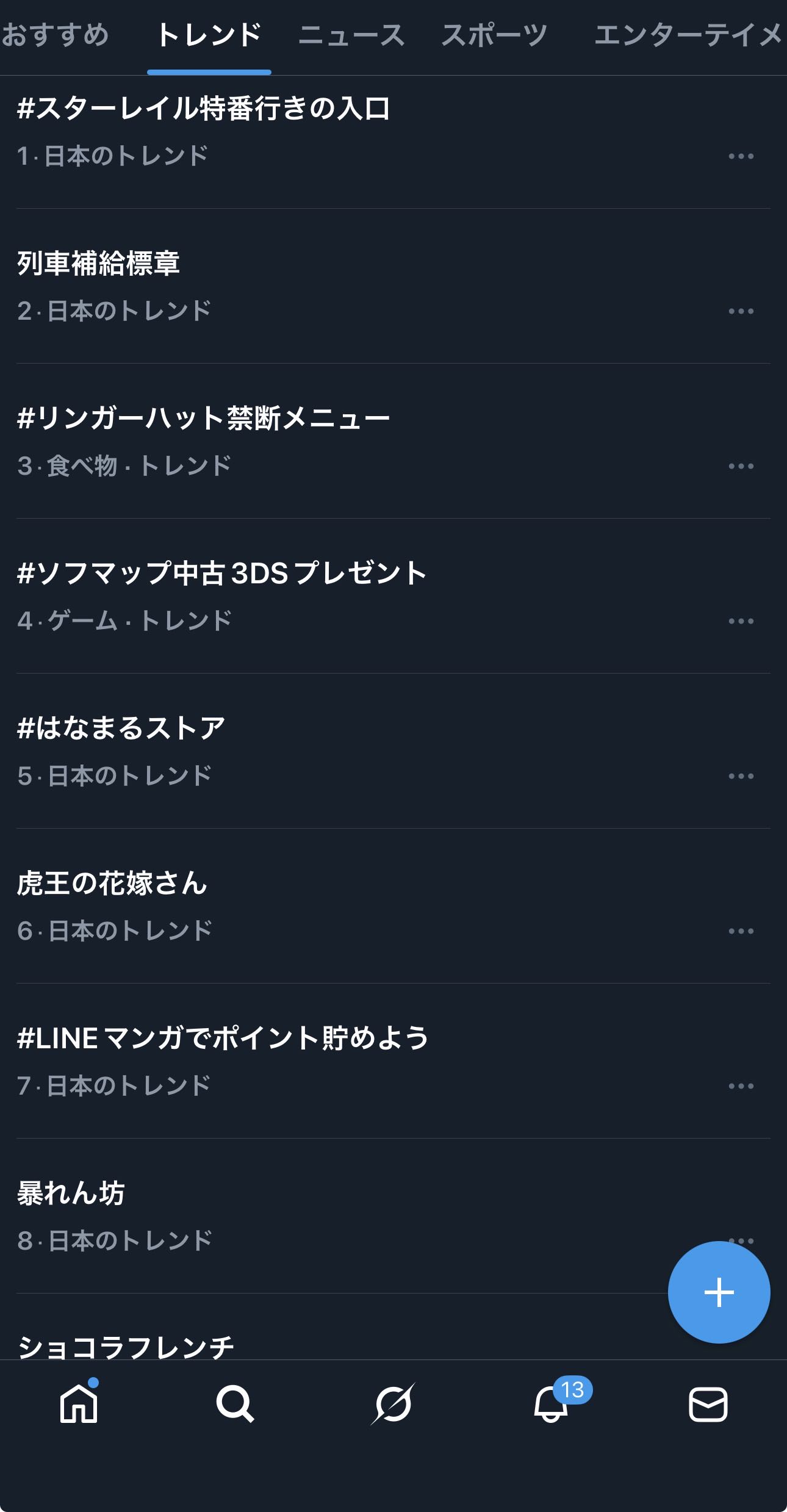Viewport: 787px width, 1512px height.
Task: View the 虎王の花嫁さん trend
Action: point(112,884)
